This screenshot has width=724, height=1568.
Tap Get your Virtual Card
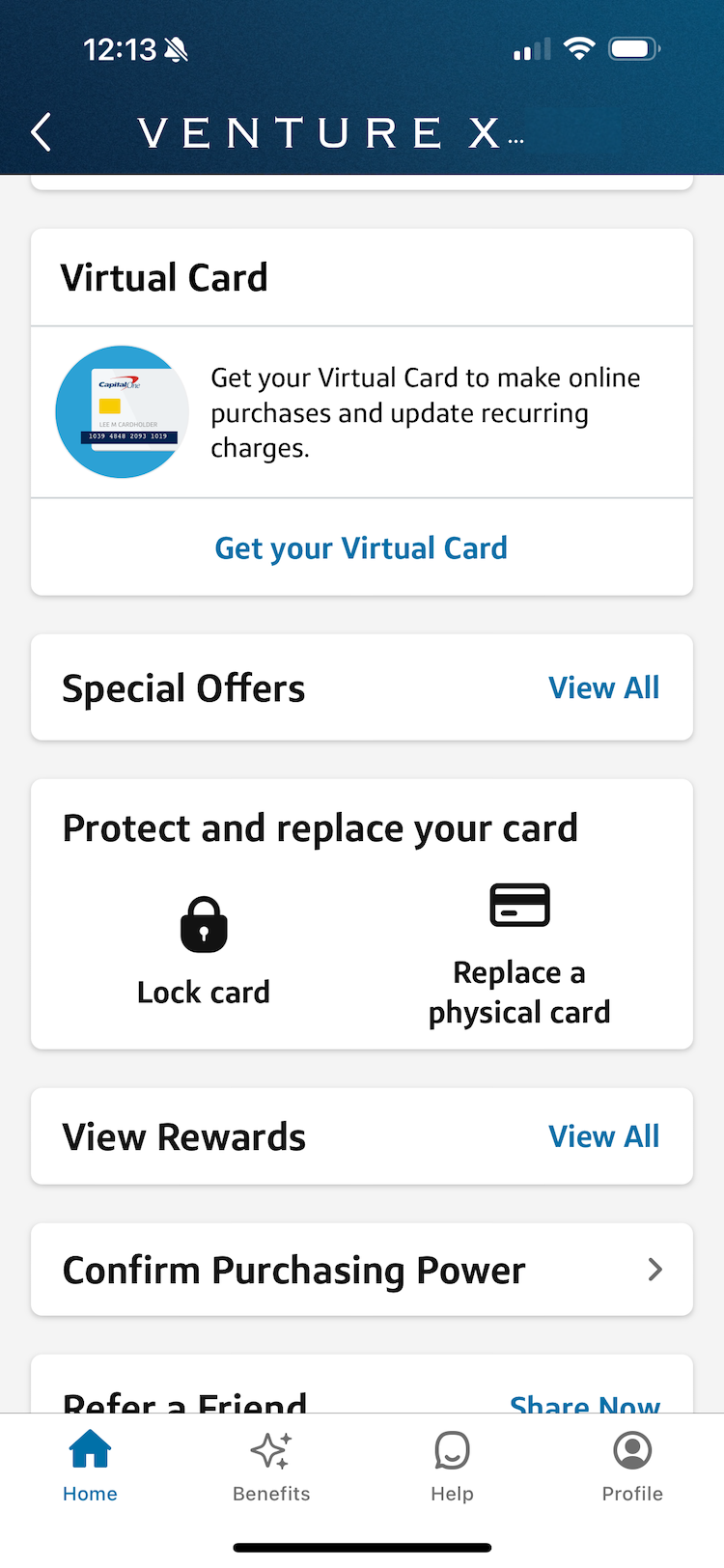point(361,547)
